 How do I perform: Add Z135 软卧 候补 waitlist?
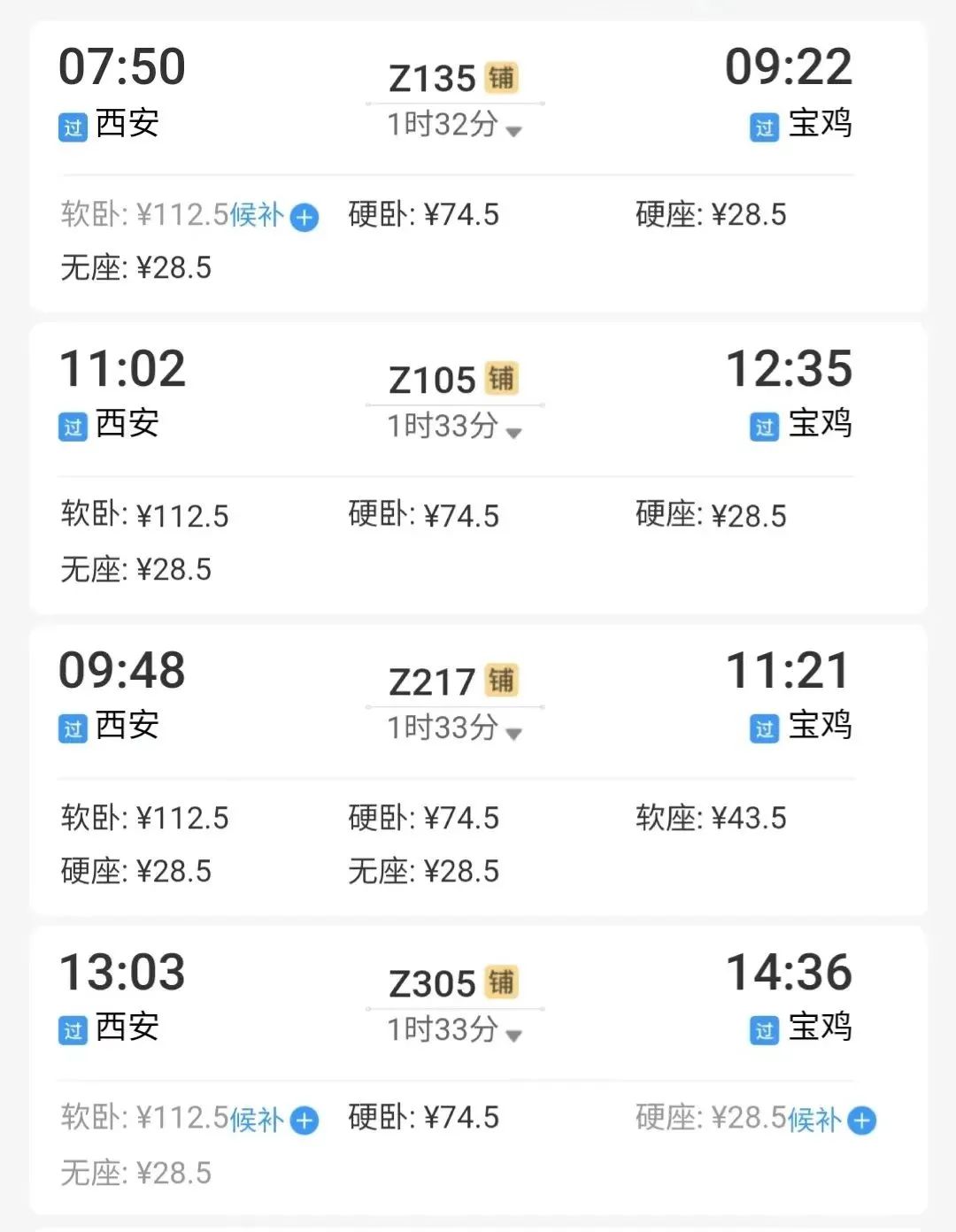tap(304, 216)
